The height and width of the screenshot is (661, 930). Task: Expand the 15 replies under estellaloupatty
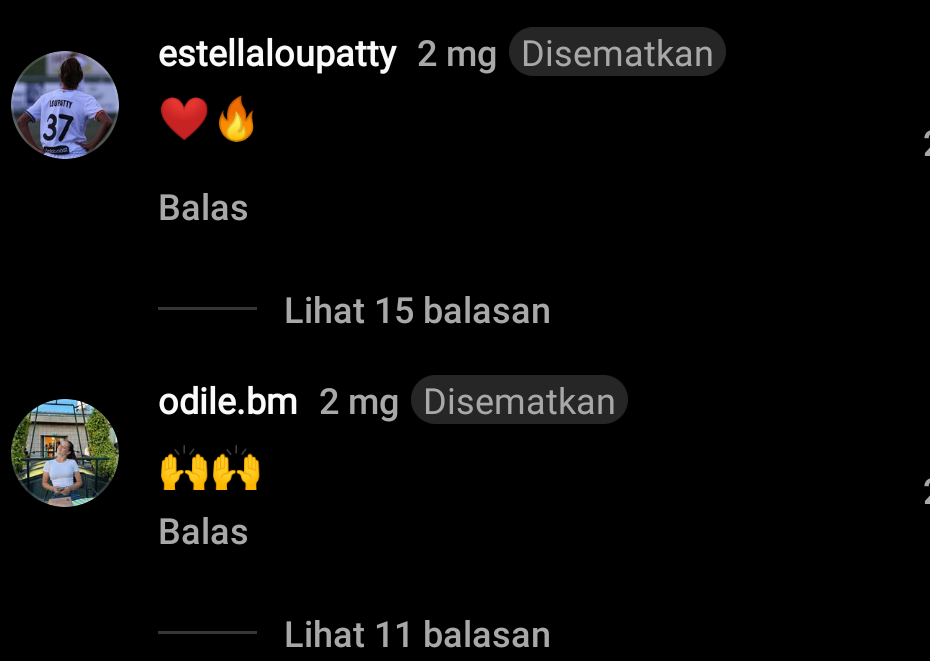(416, 311)
